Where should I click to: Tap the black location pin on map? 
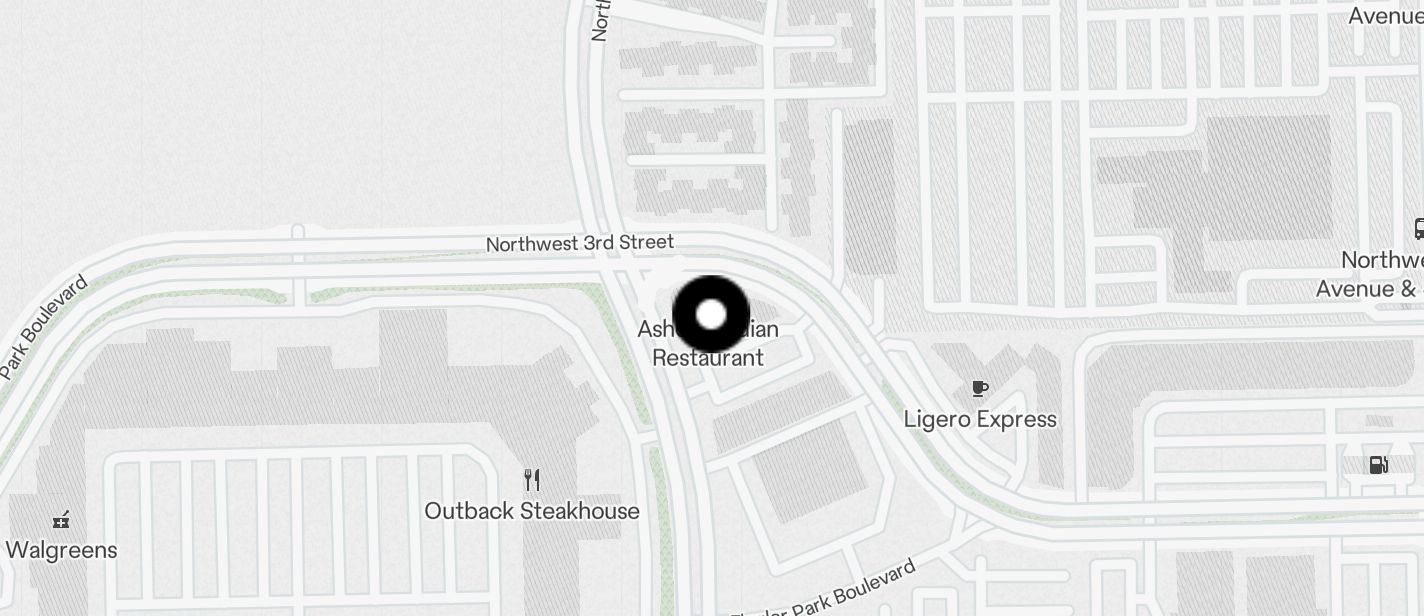point(711,315)
